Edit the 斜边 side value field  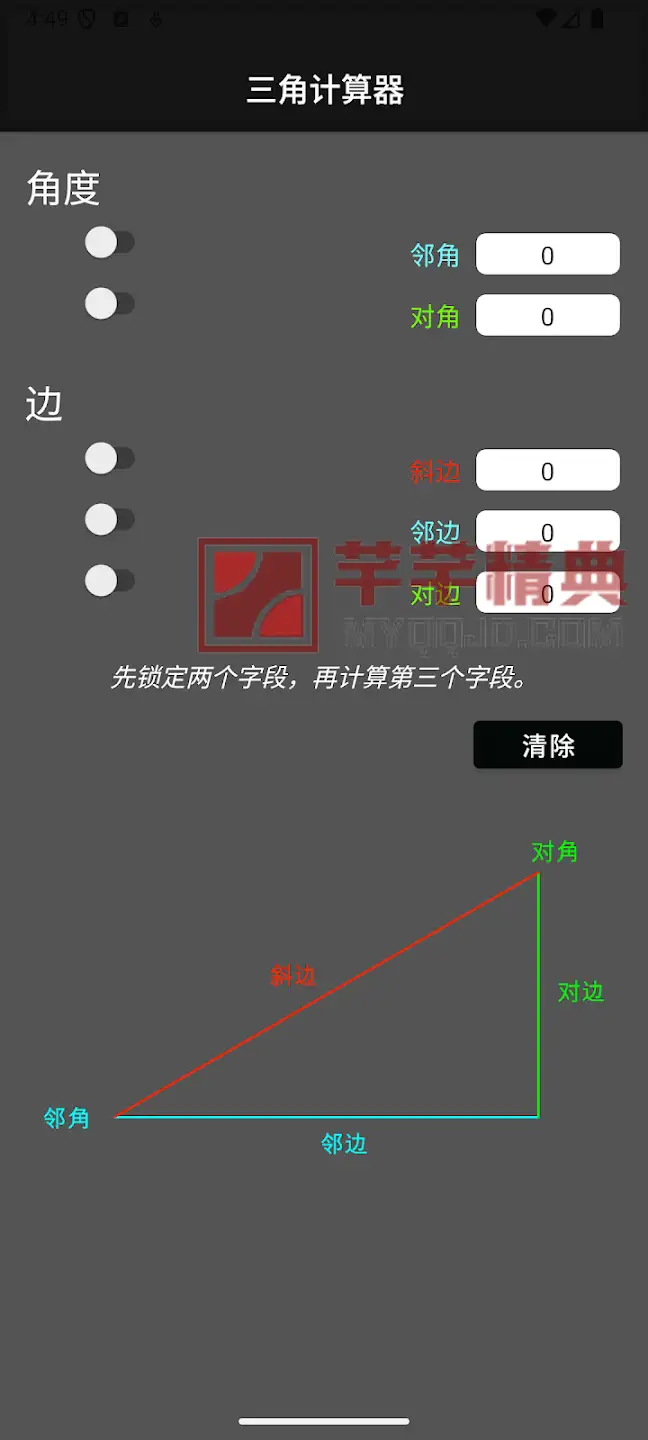(x=547, y=471)
